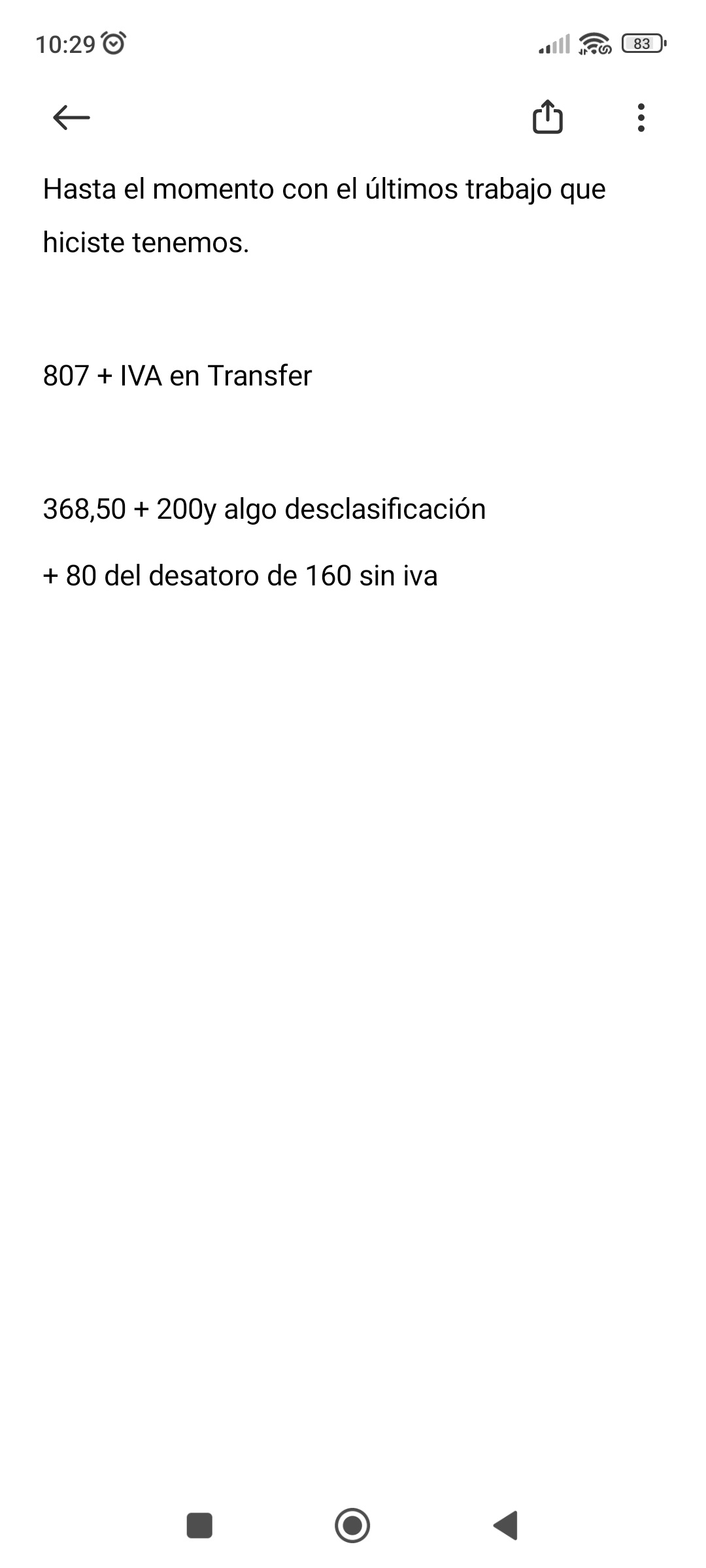Viewport: 706px width, 1568px height.
Task: Go back using the top-left arrow
Action: pyautogui.click(x=71, y=118)
